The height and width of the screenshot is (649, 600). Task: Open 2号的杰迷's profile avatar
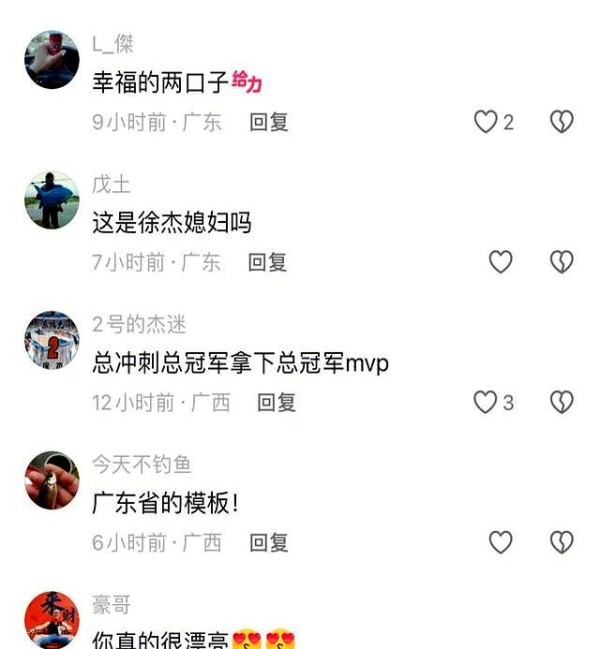pos(52,340)
